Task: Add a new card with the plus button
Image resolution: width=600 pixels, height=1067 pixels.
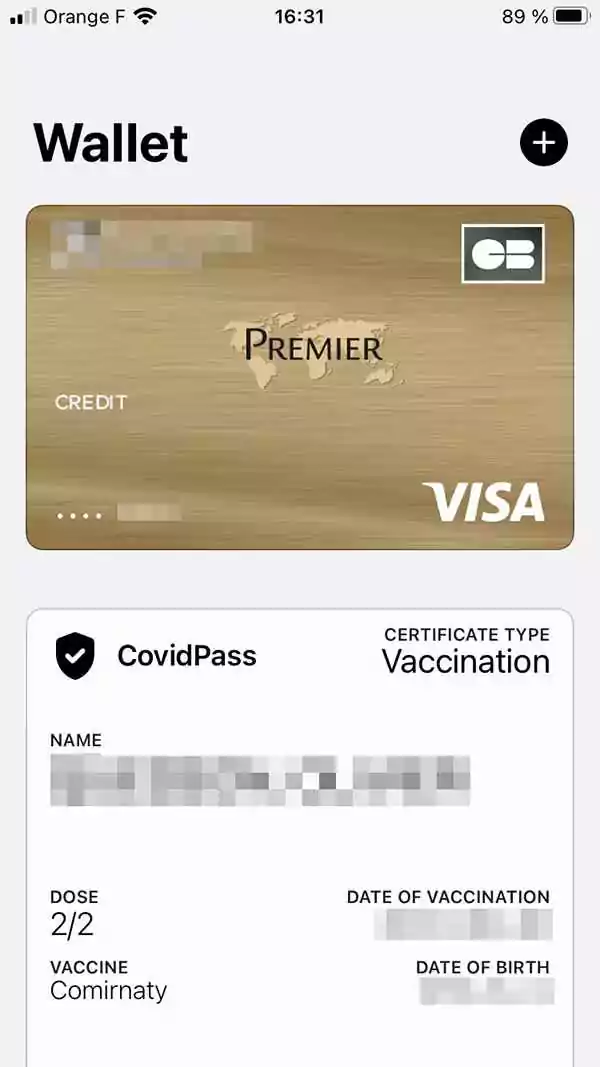Action: coord(543,143)
